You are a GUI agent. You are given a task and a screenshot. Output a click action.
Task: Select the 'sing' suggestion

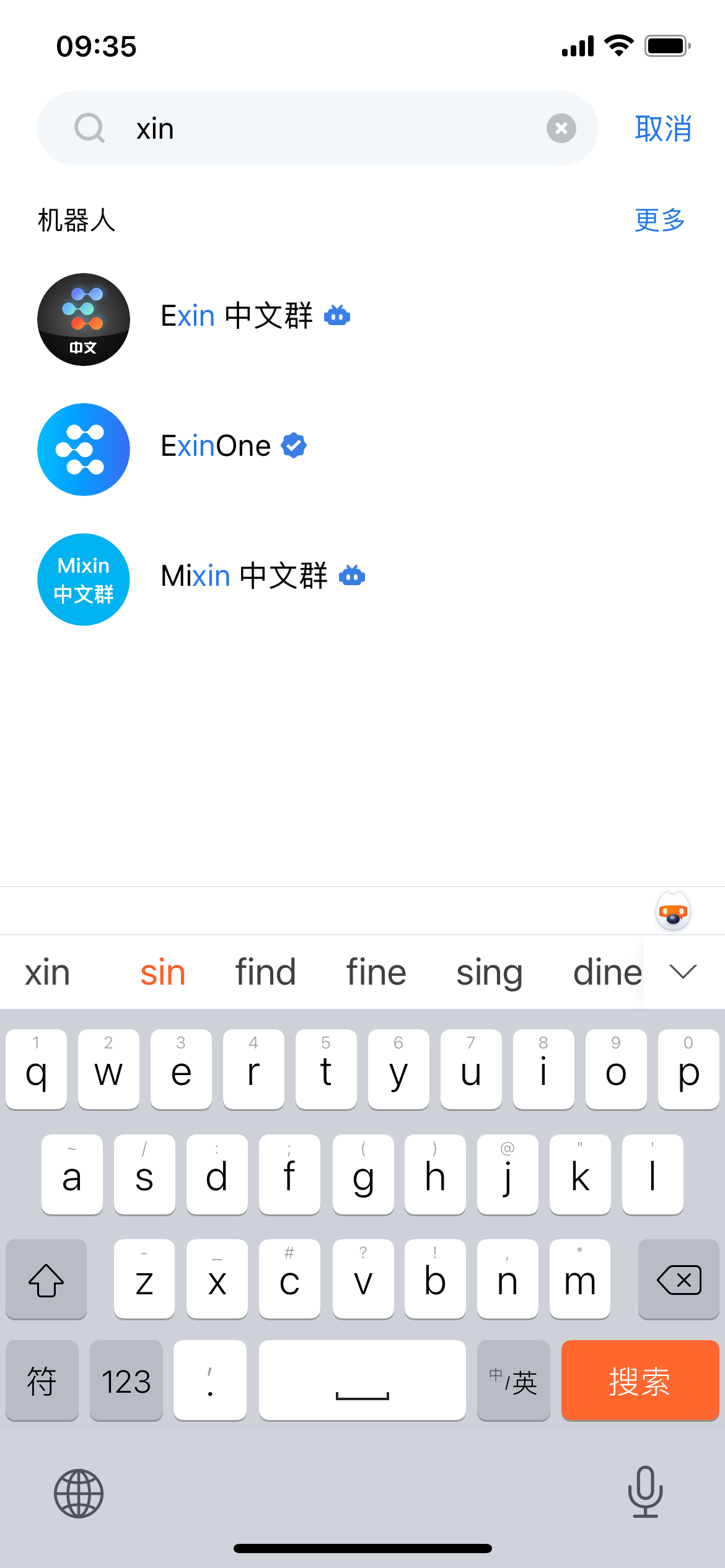[489, 972]
